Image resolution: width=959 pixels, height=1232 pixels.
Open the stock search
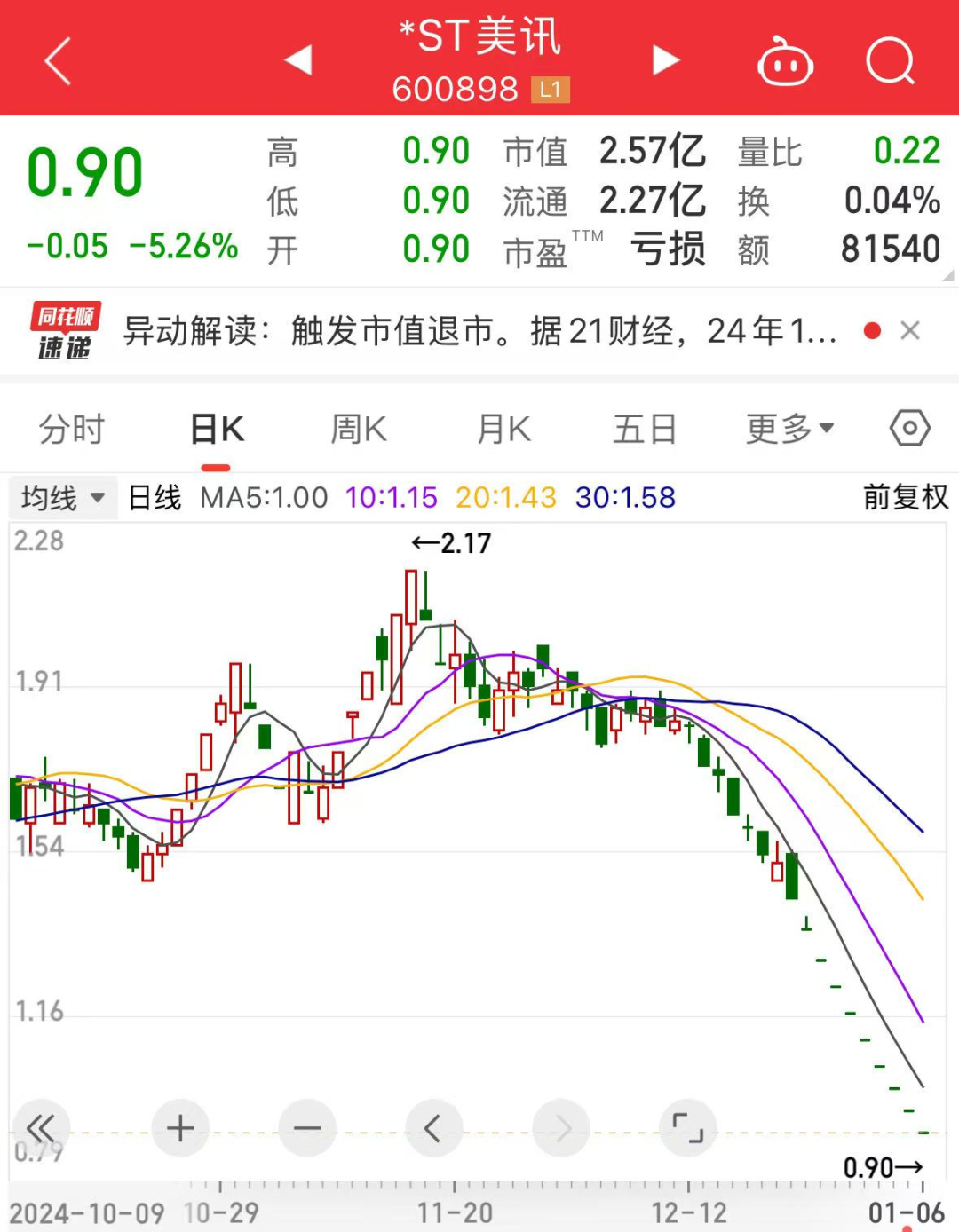click(891, 60)
